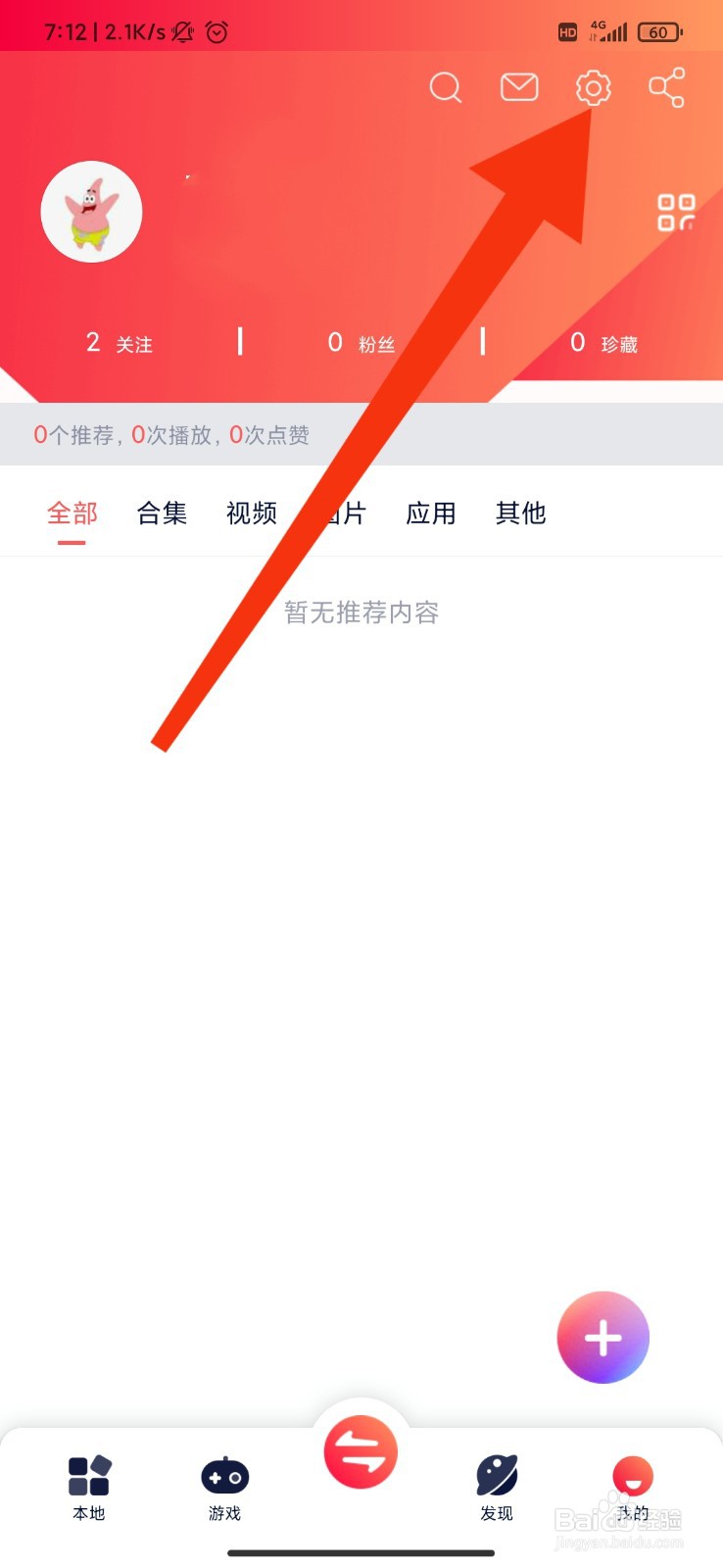Open the search icon
Viewport: 723px width, 1568px height.
446,87
